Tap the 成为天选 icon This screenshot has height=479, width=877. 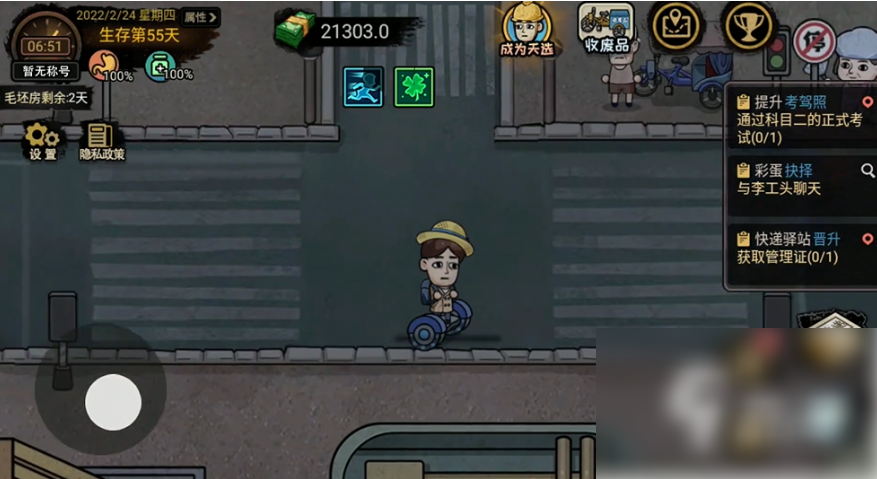pyautogui.click(x=527, y=28)
